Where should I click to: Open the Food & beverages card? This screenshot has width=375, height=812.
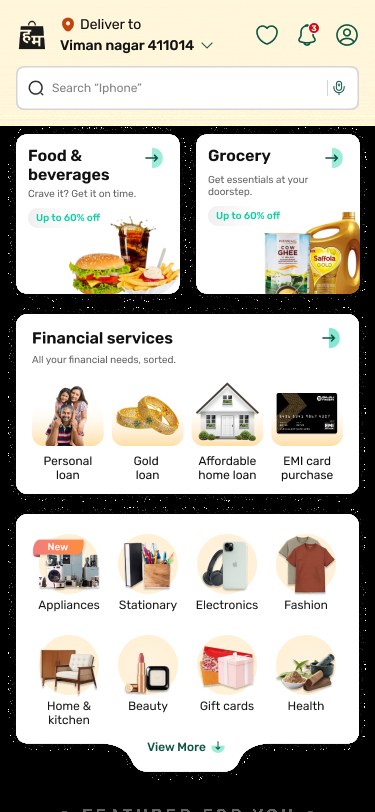(x=98, y=214)
